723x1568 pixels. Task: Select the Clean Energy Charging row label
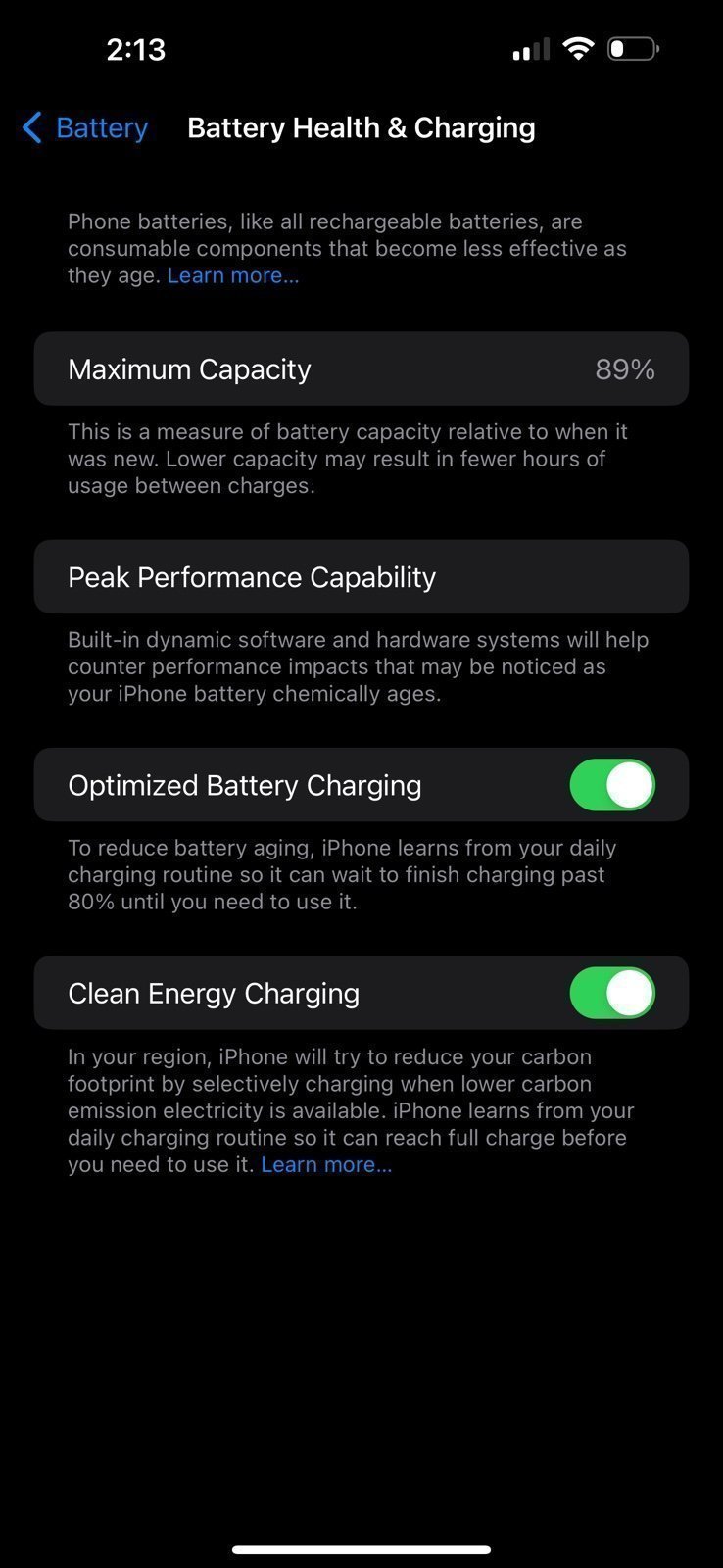[x=214, y=993]
